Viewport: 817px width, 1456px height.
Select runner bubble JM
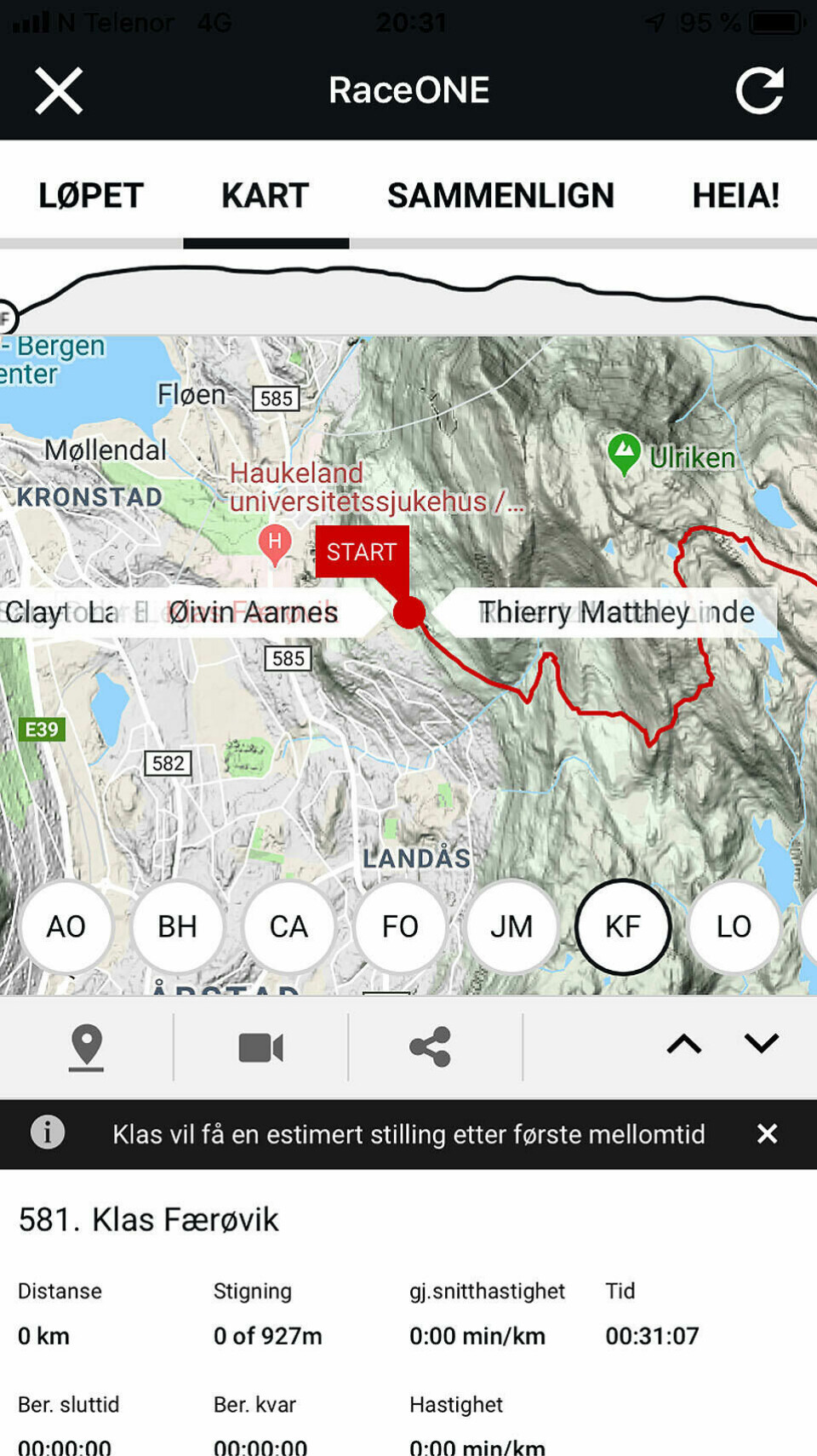tap(511, 926)
